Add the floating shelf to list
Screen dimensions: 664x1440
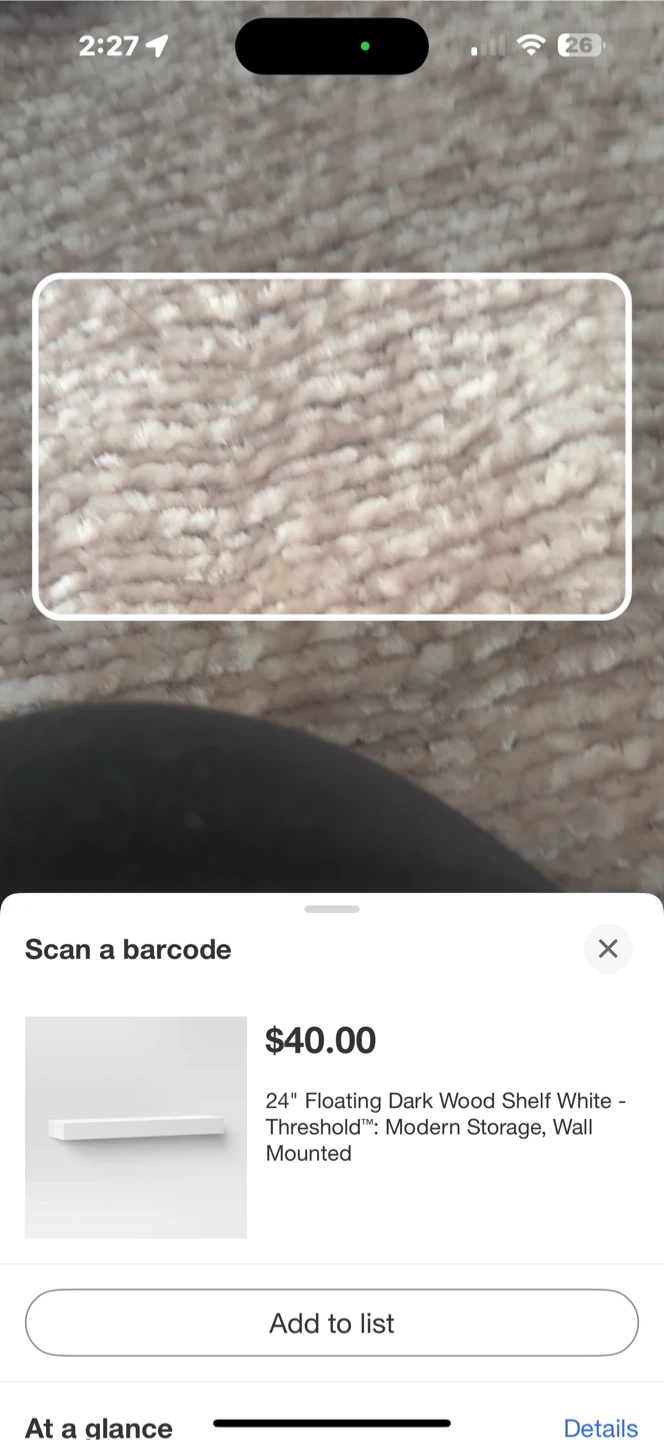(x=332, y=1323)
